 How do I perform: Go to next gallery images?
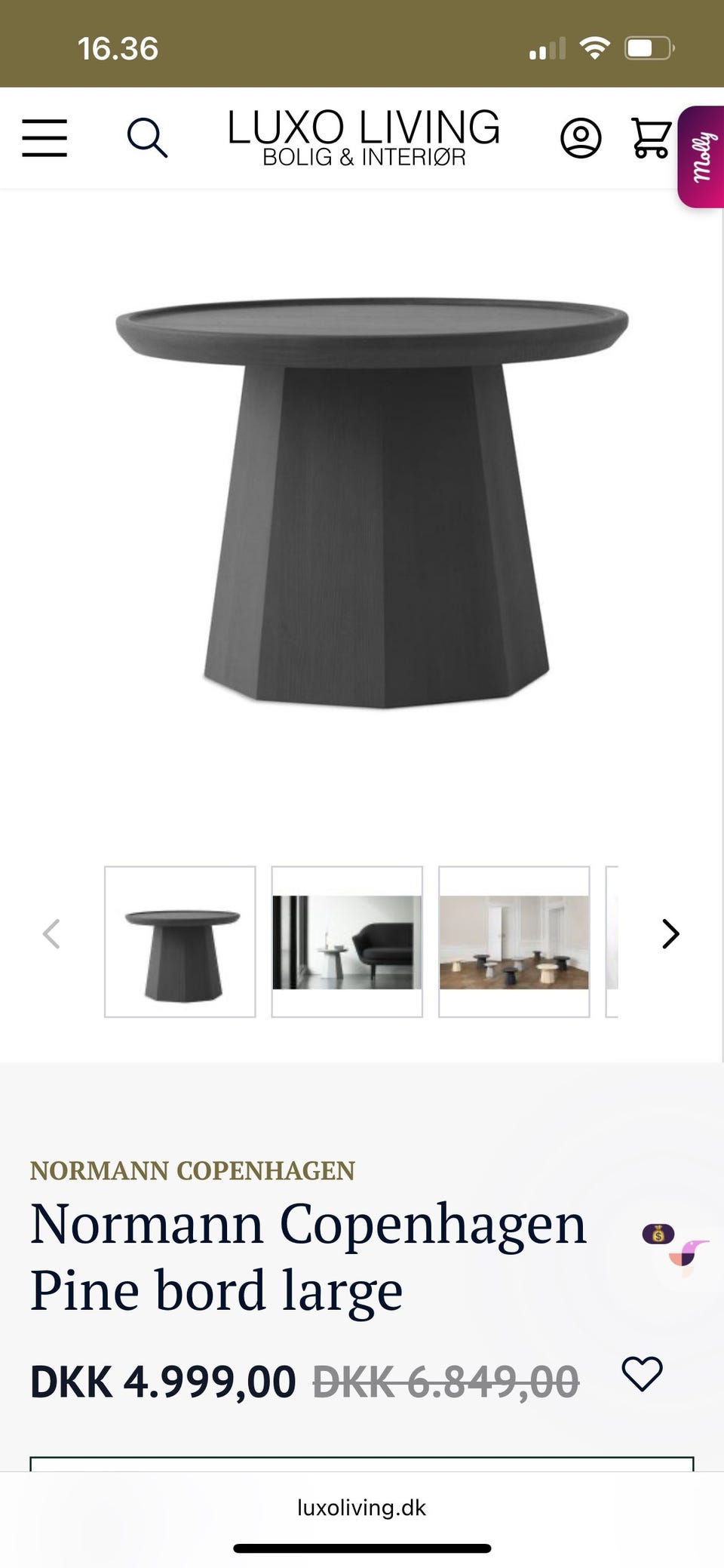point(670,934)
